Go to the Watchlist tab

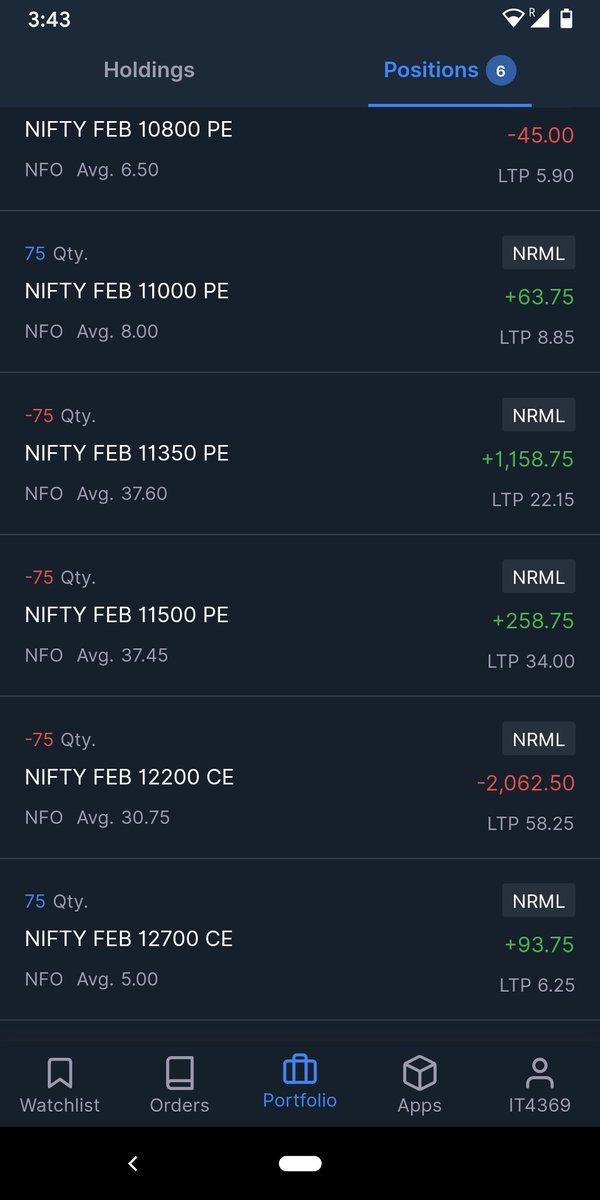tap(60, 1085)
